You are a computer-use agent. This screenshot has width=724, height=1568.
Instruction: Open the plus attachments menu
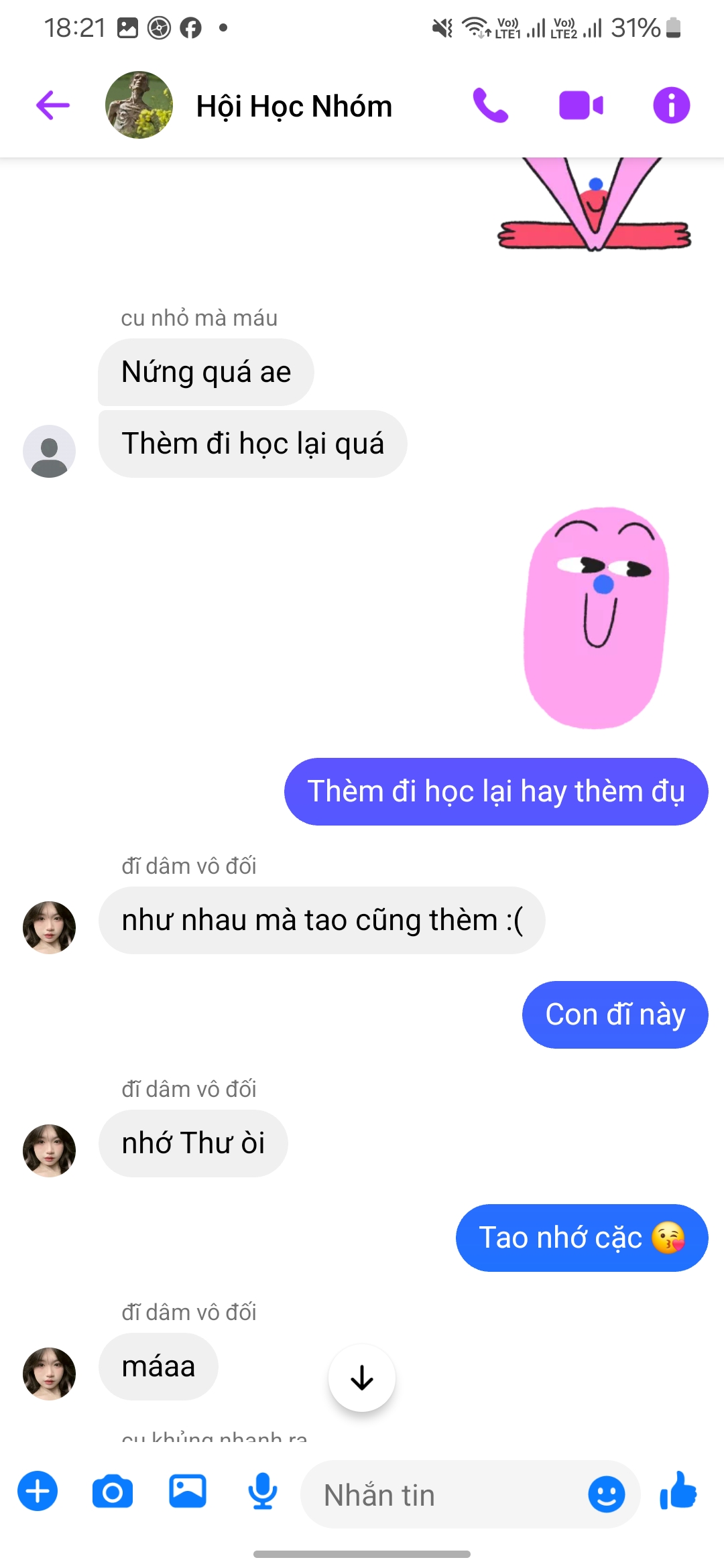coord(38,1492)
